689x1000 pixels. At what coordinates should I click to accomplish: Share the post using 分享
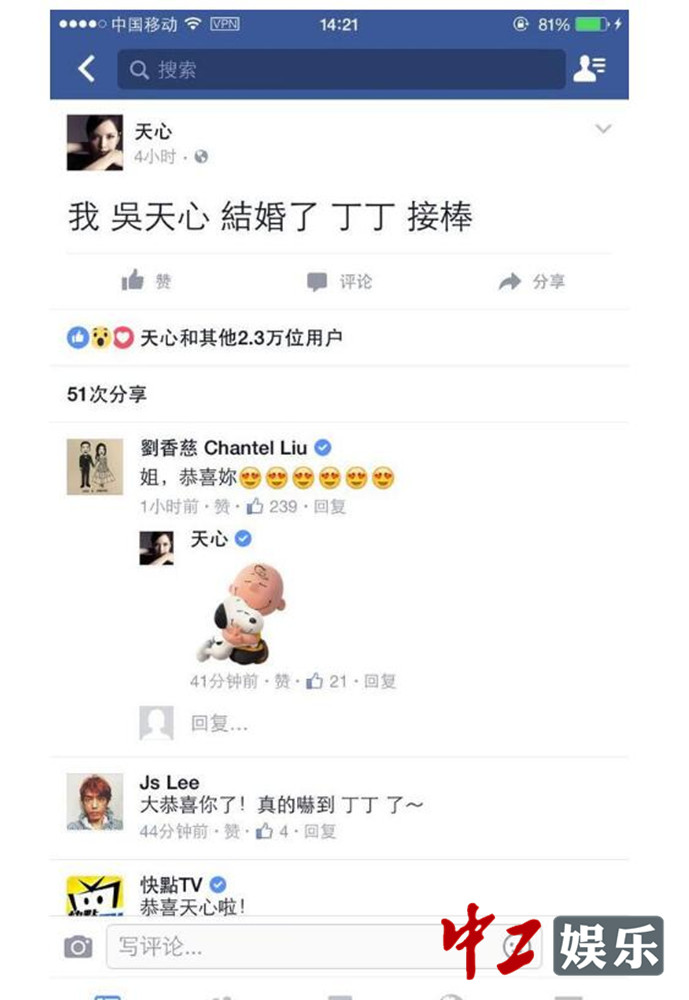point(532,282)
